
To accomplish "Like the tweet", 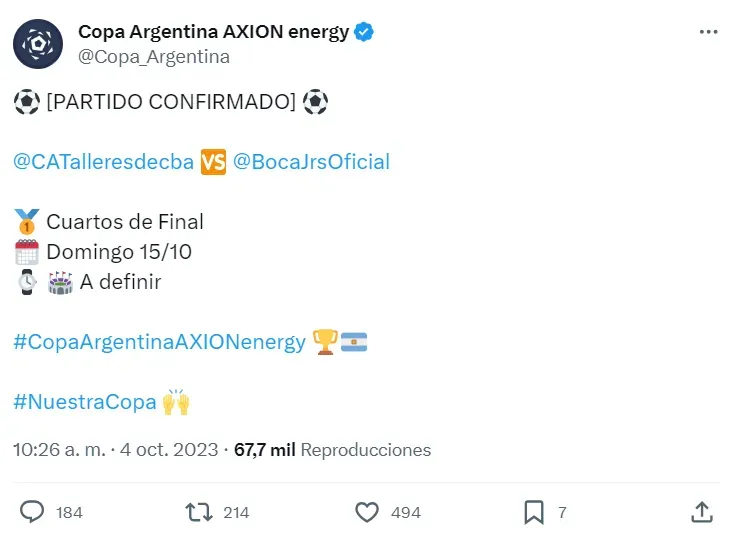I will (x=368, y=512).
